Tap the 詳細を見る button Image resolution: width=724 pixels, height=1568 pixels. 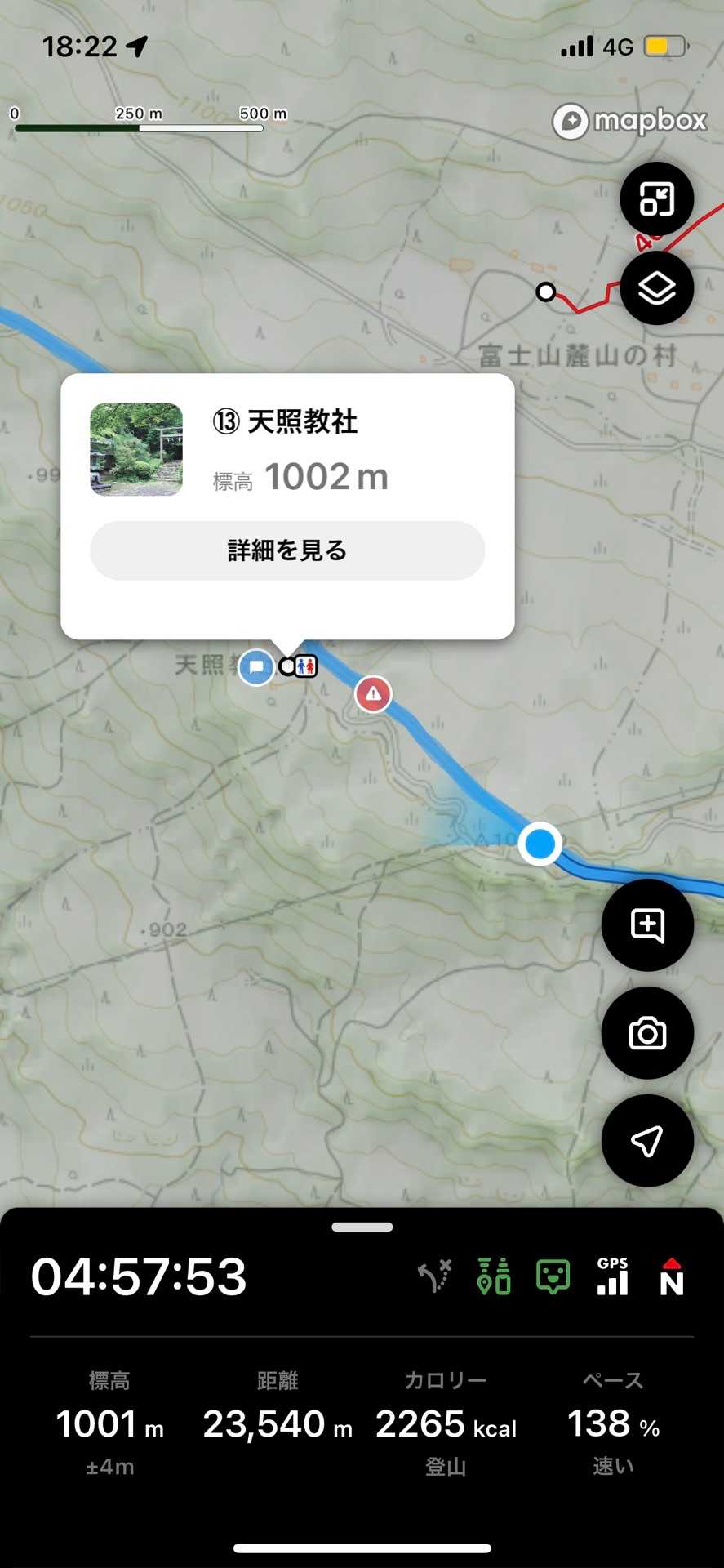click(287, 550)
